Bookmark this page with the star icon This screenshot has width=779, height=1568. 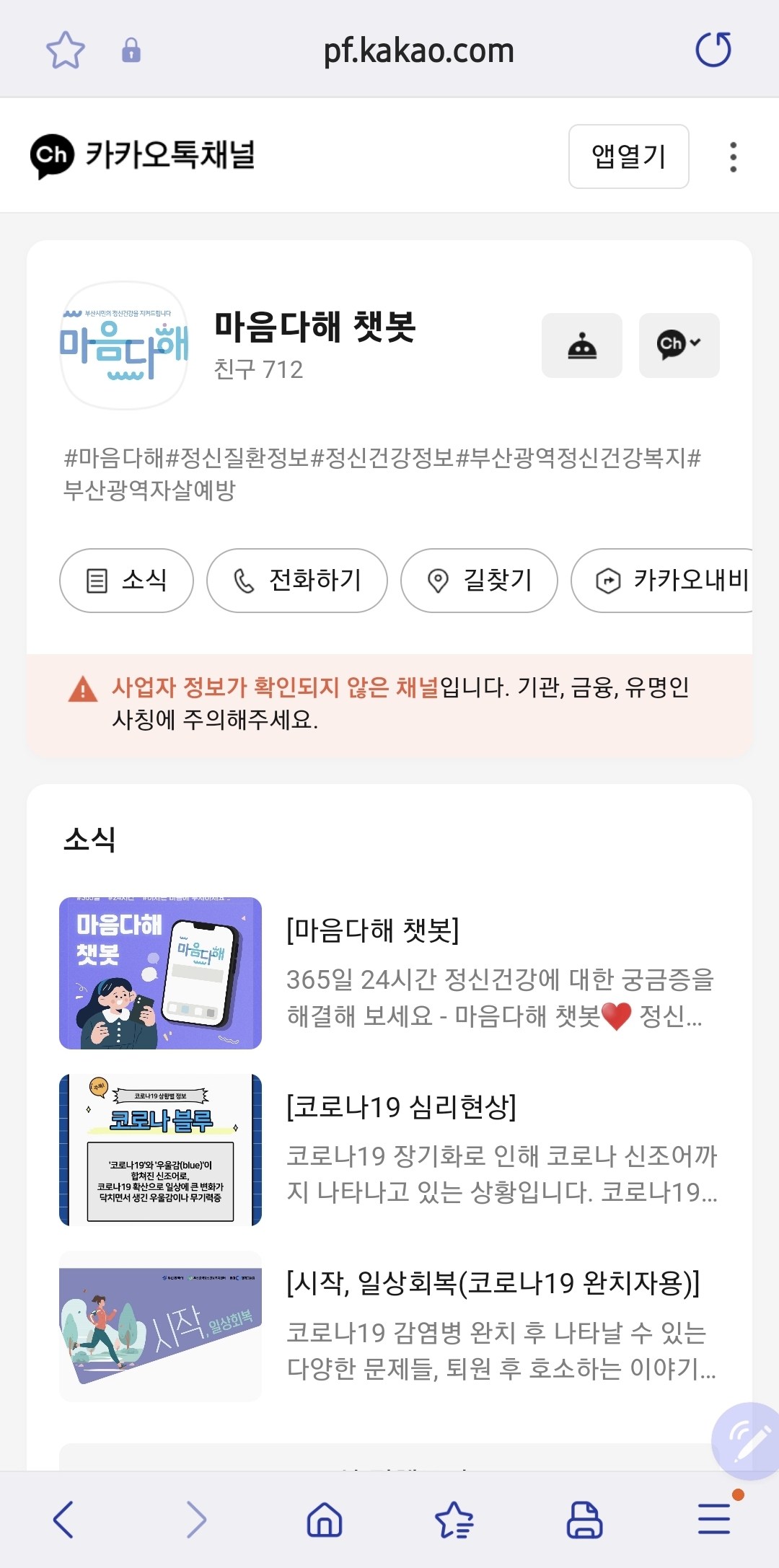[x=65, y=50]
